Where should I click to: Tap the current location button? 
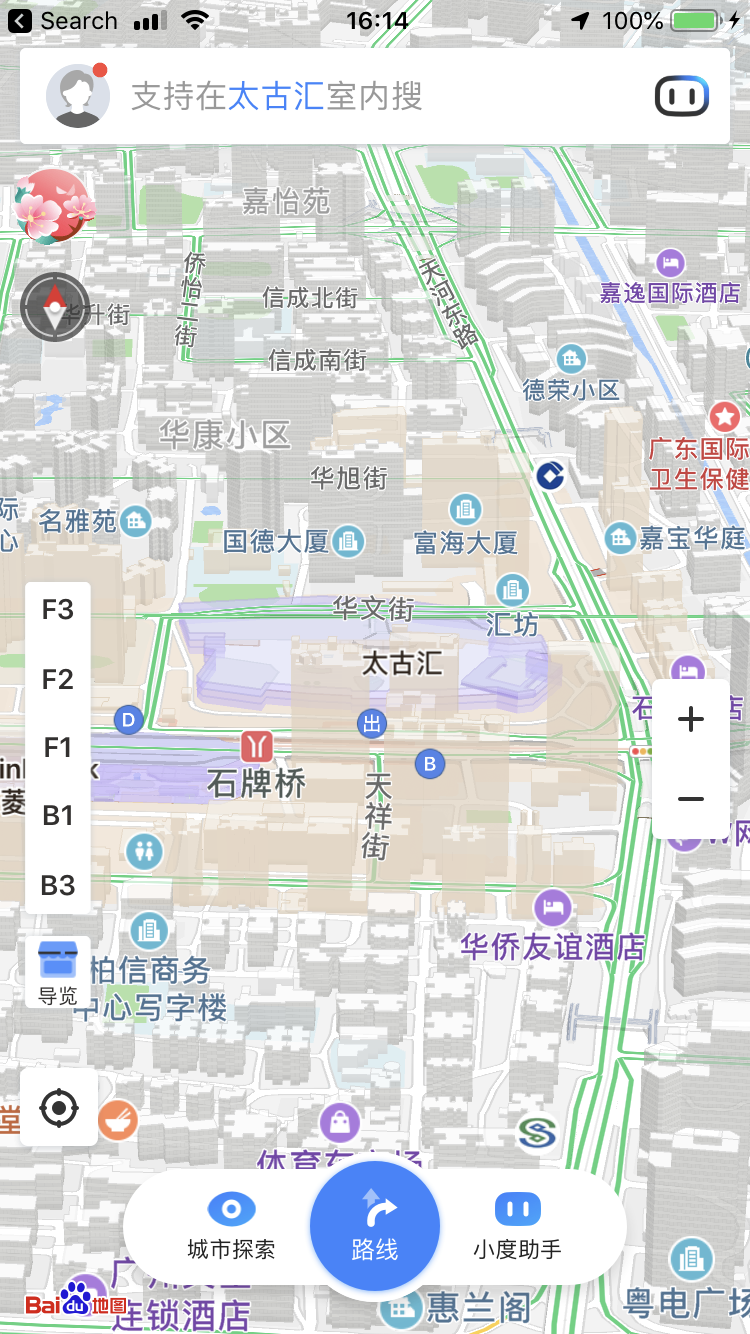click(58, 1106)
